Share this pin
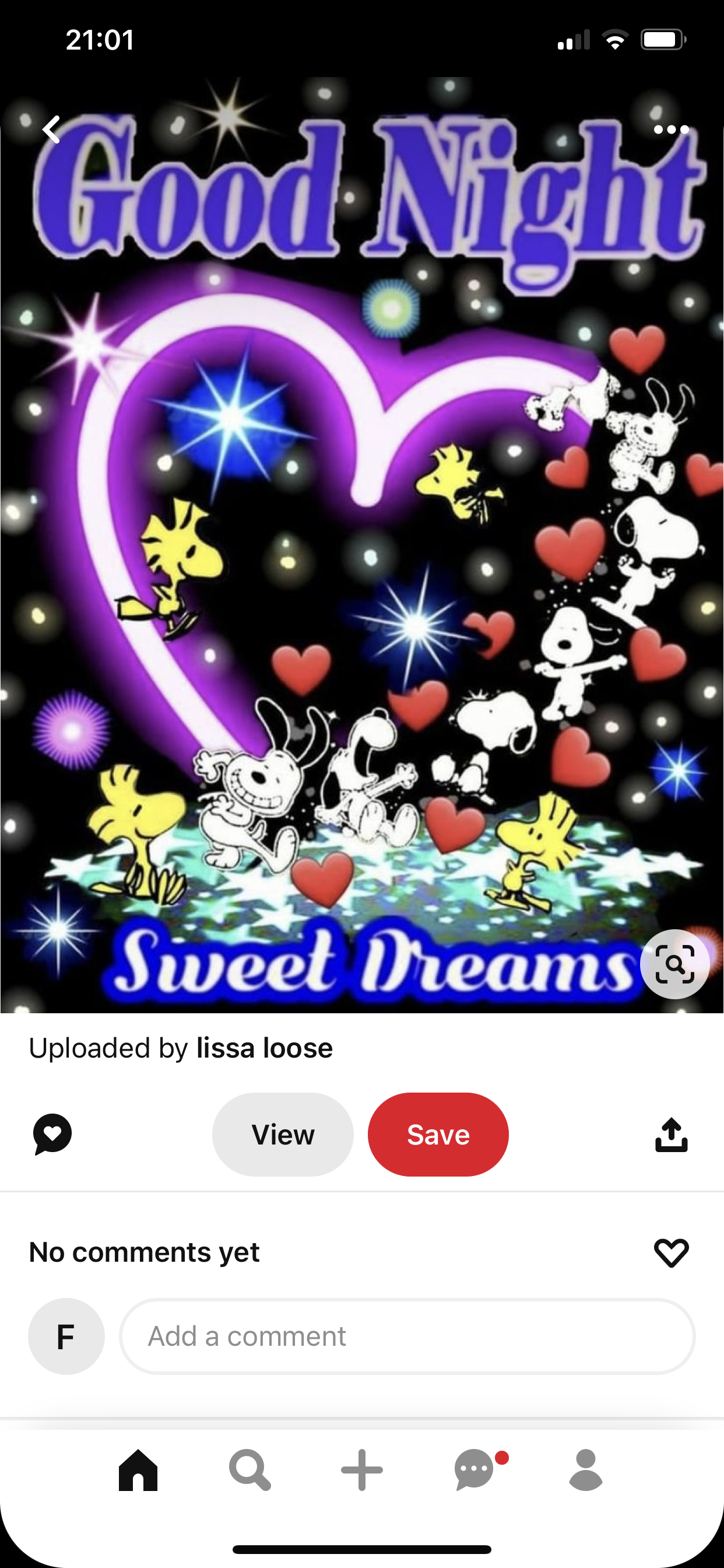724x1568 pixels. (671, 1135)
